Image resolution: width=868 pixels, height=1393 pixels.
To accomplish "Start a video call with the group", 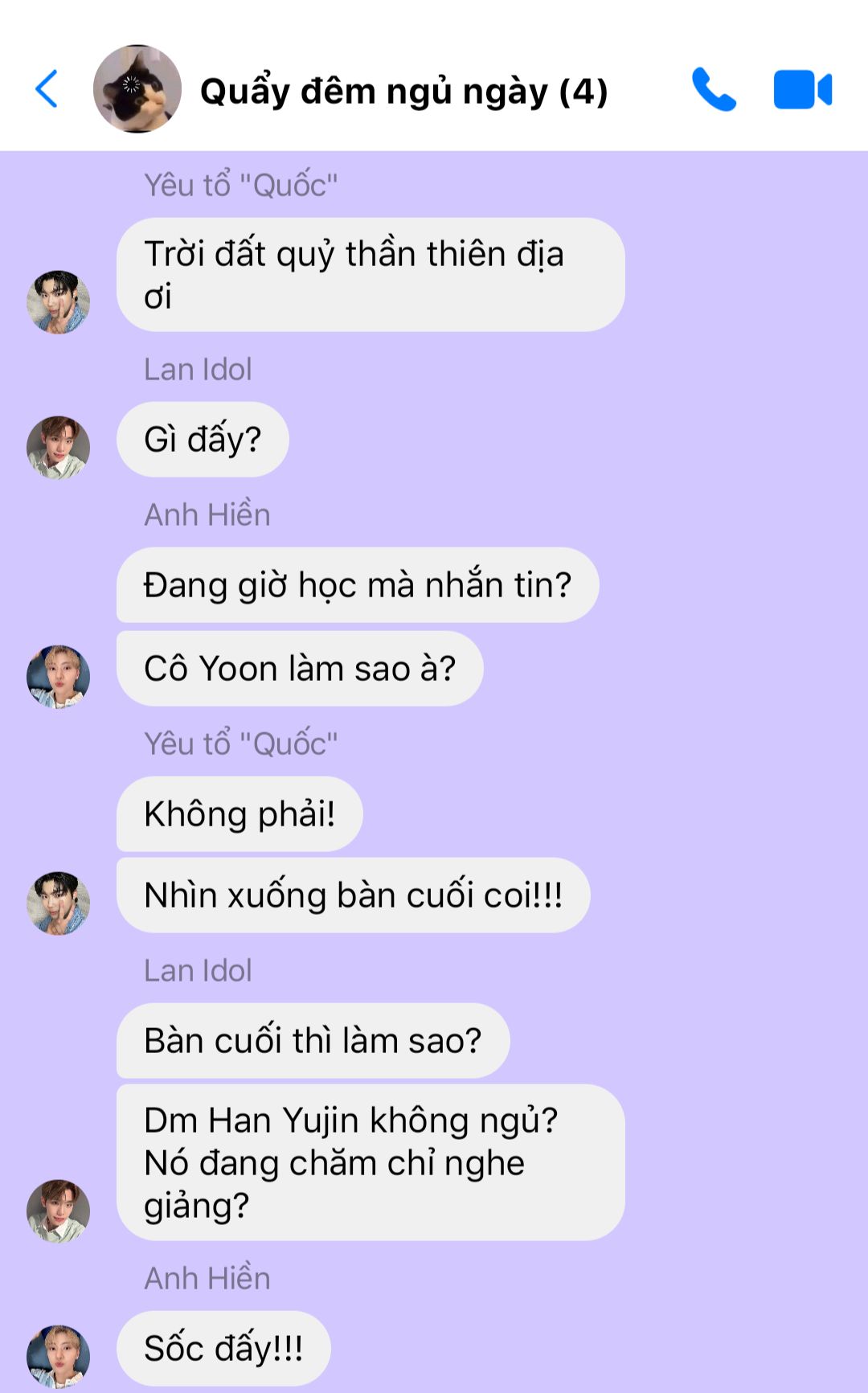I will click(x=802, y=89).
